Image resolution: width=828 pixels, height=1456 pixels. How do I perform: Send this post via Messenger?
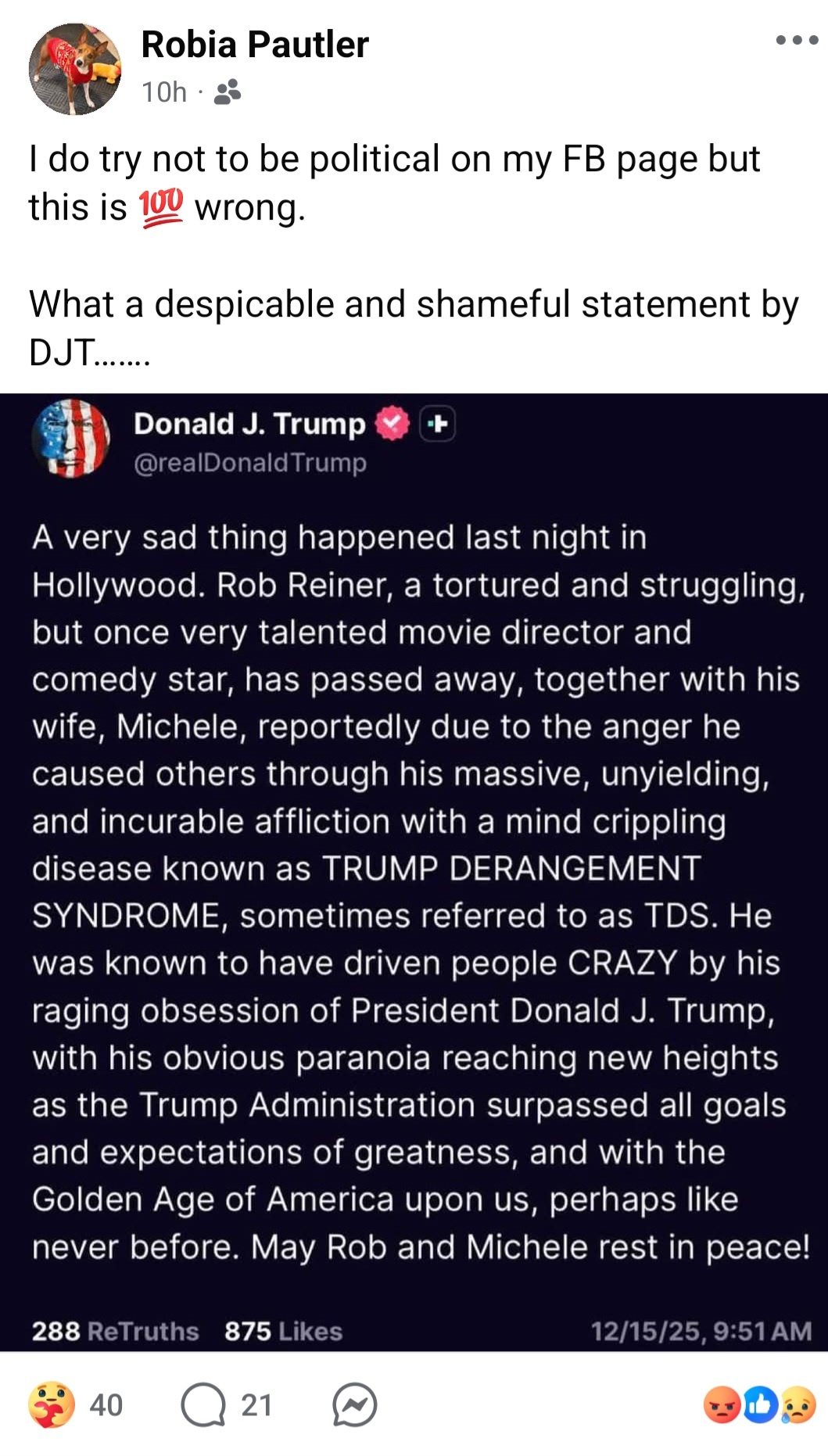click(x=354, y=1404)
